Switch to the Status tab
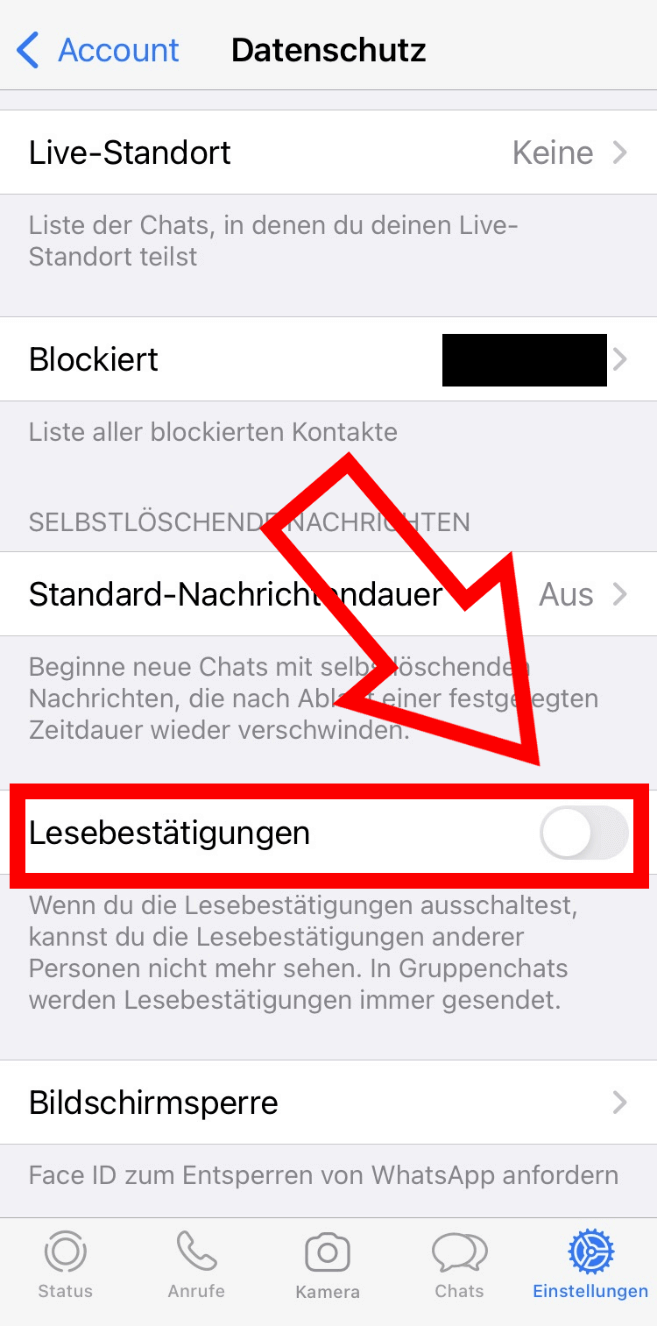The height and width of the screenshot is (1326, 657). click(x=65, y=1265)
